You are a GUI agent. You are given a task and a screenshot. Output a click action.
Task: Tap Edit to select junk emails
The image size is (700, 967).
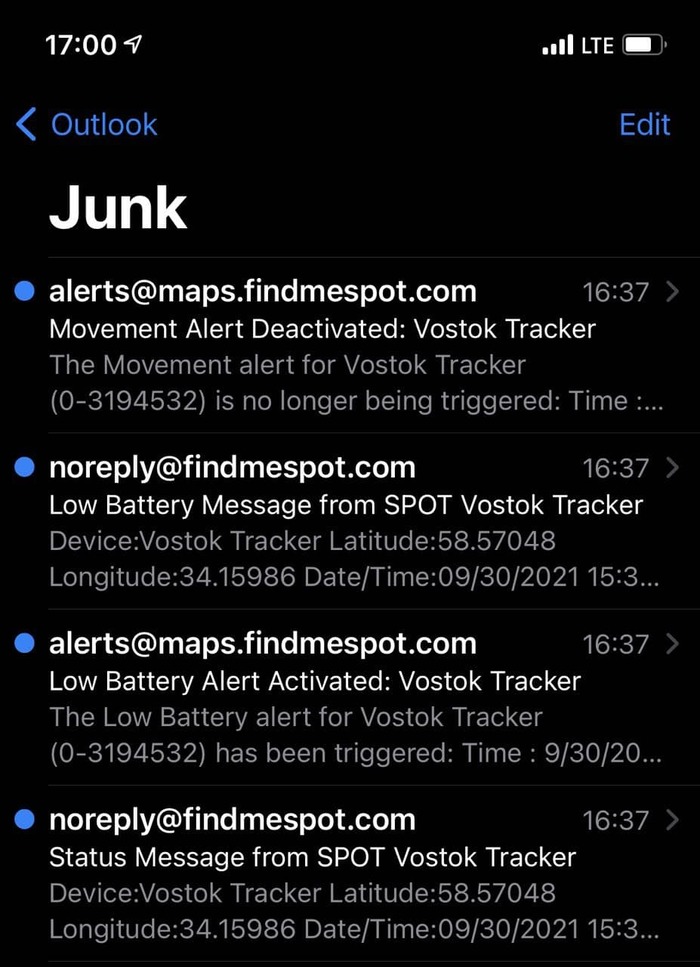coord(644,125)
